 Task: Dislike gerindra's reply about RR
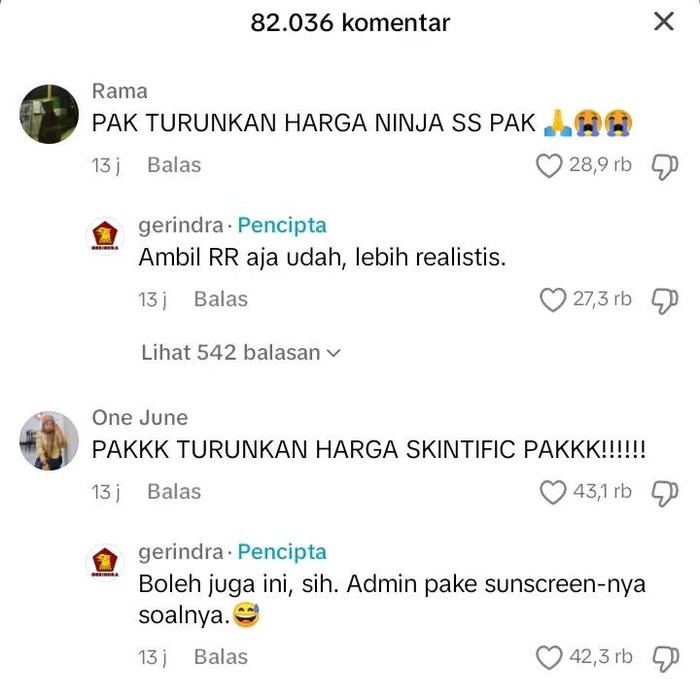point(665,299)
